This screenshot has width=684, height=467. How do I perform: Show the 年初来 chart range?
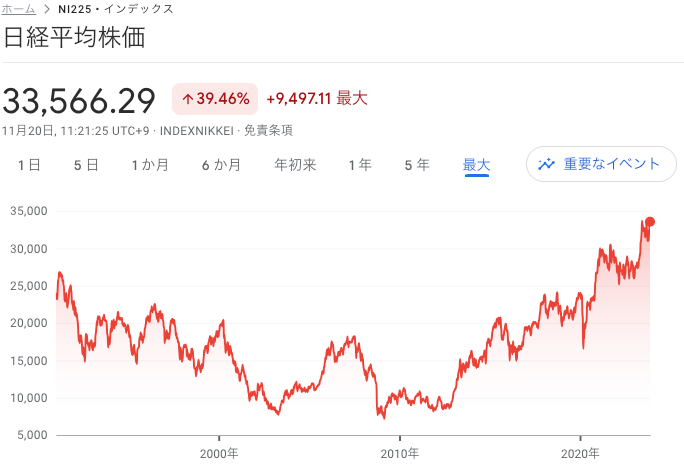[295, 164]
